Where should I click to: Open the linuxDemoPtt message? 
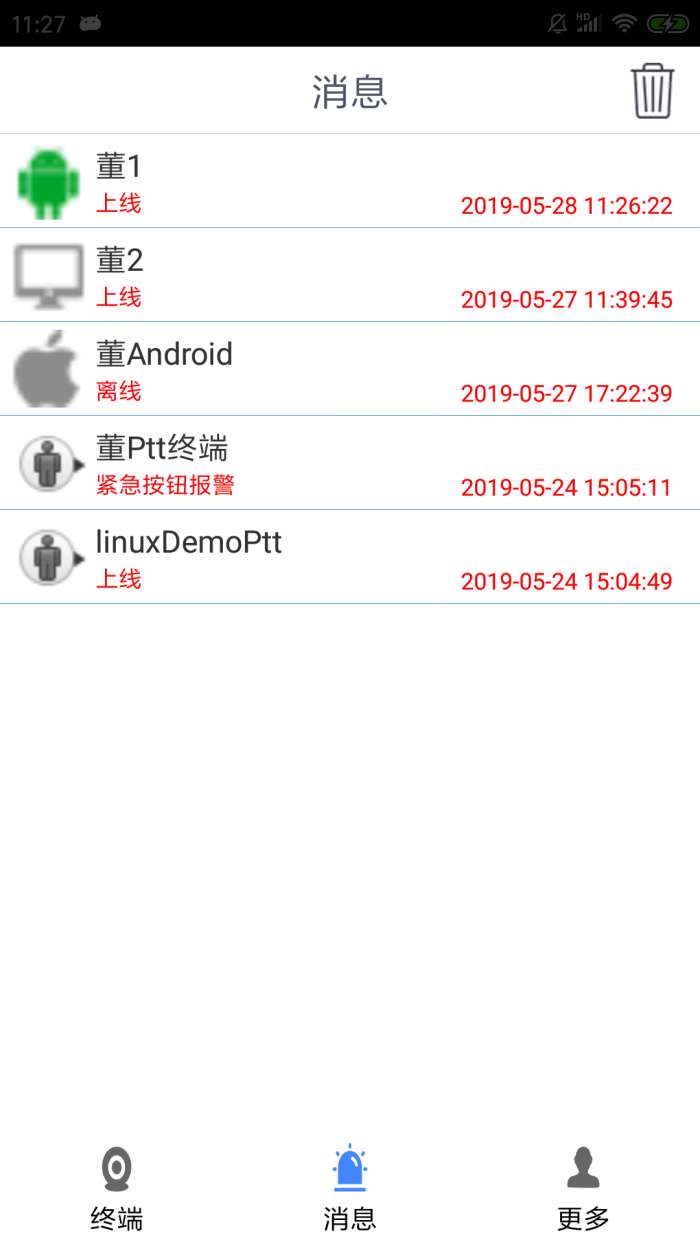[350, 557]
